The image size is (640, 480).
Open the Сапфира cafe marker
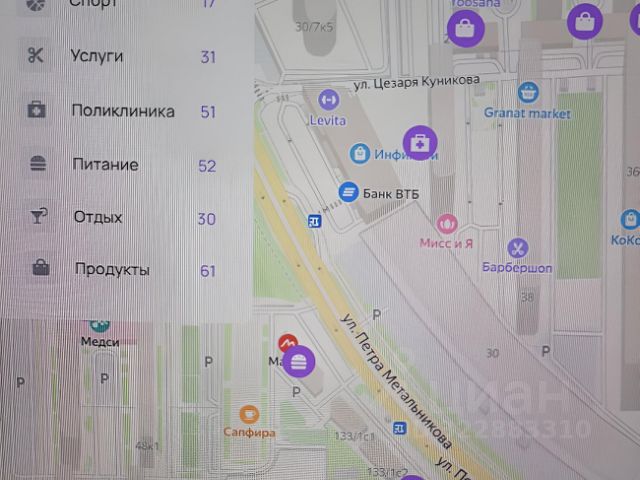pos(249,413)
